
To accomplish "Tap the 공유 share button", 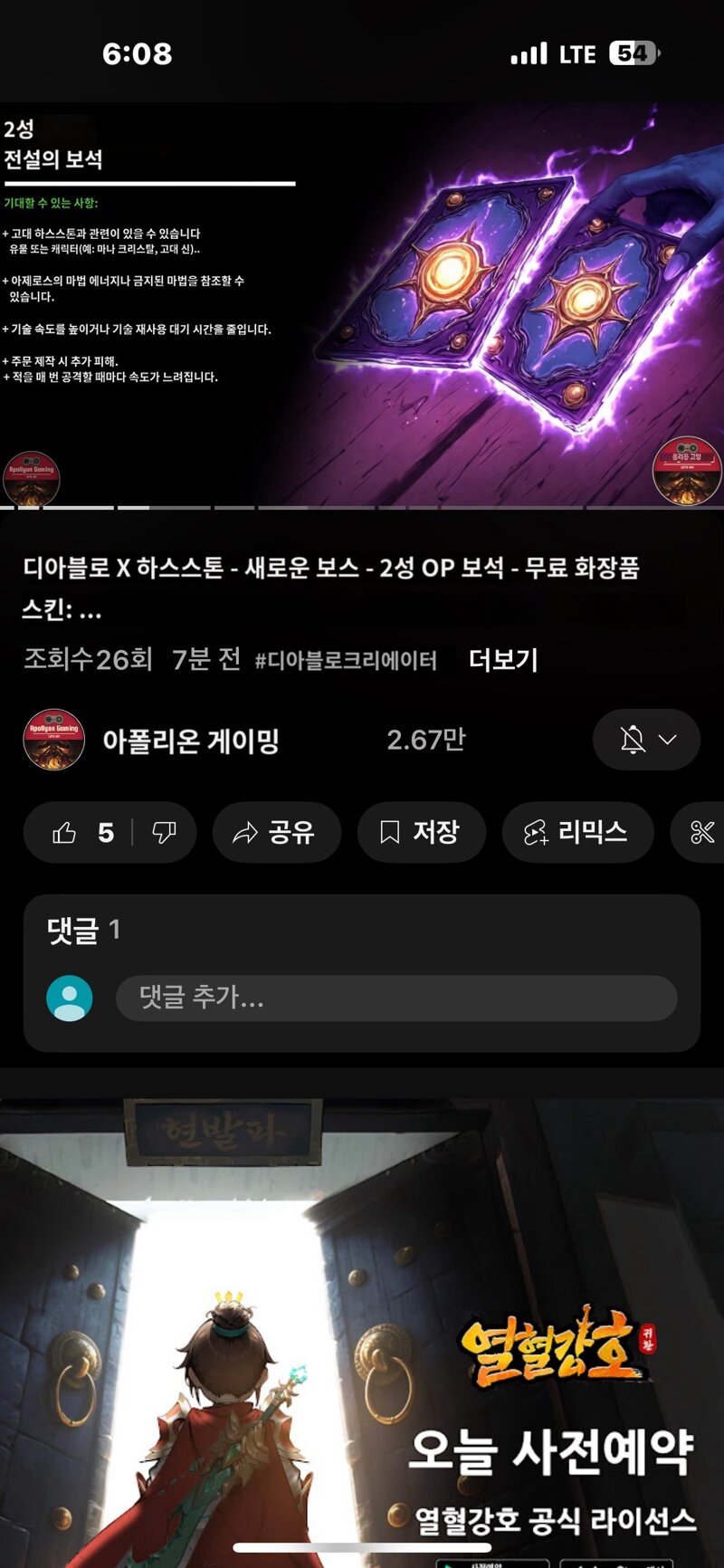I will [x=275, y=832].
